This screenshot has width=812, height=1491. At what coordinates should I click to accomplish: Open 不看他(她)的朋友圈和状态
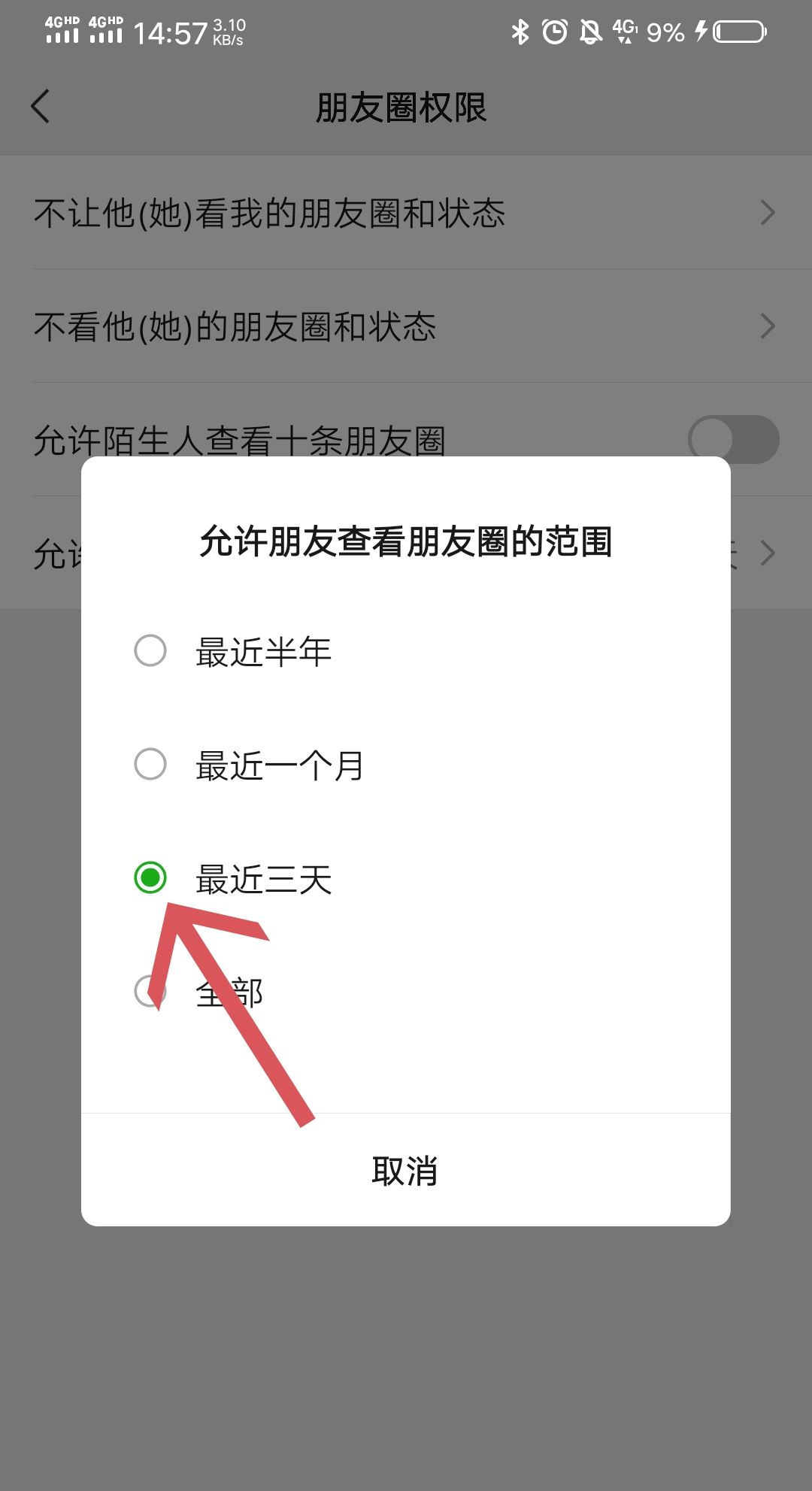406,326
